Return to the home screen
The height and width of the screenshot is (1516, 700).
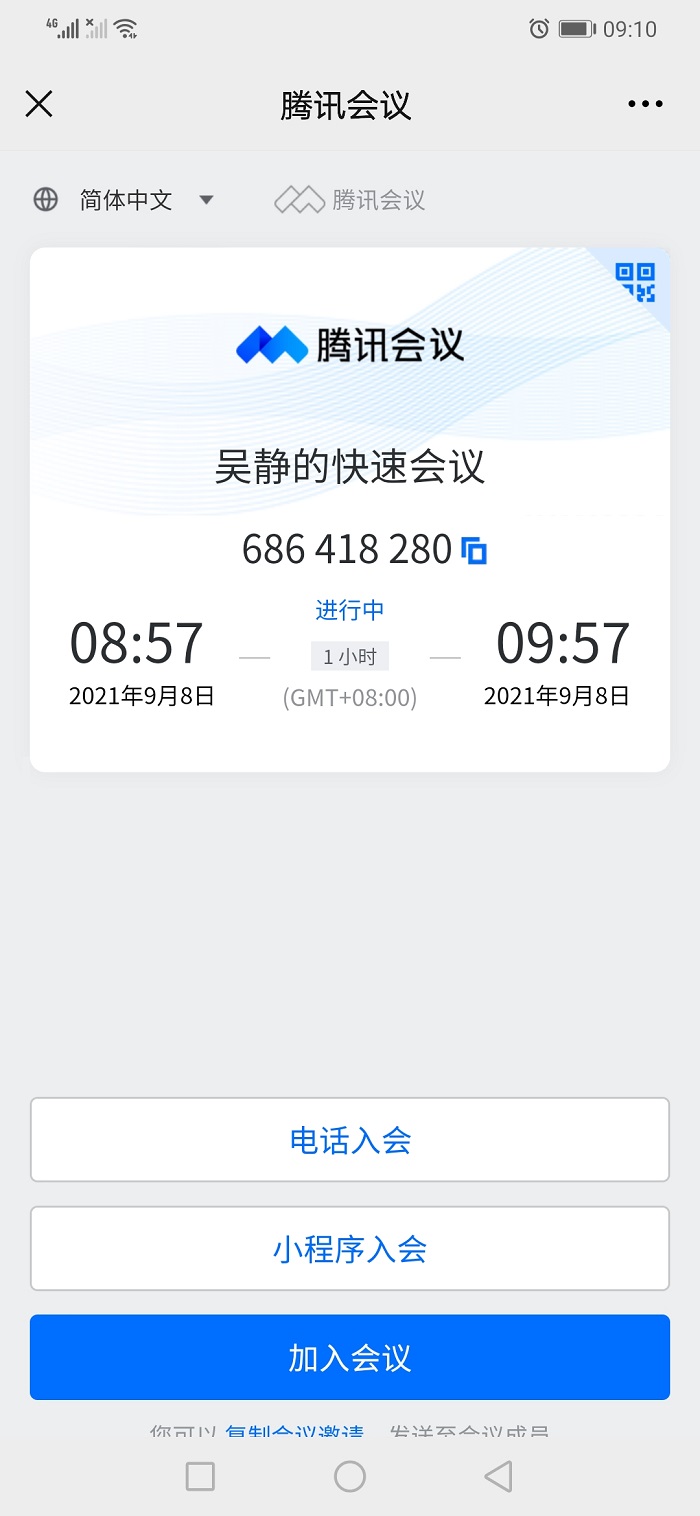pyautogui.click(x=350, y=1476)
